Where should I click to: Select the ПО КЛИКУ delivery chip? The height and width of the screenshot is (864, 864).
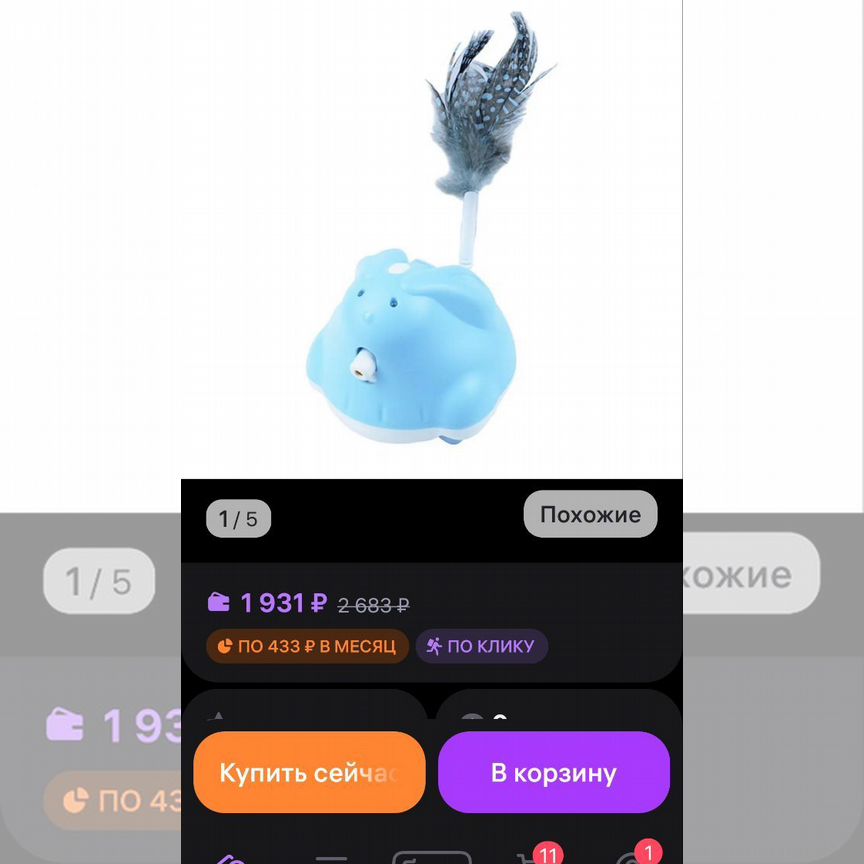tap(481, 646)
